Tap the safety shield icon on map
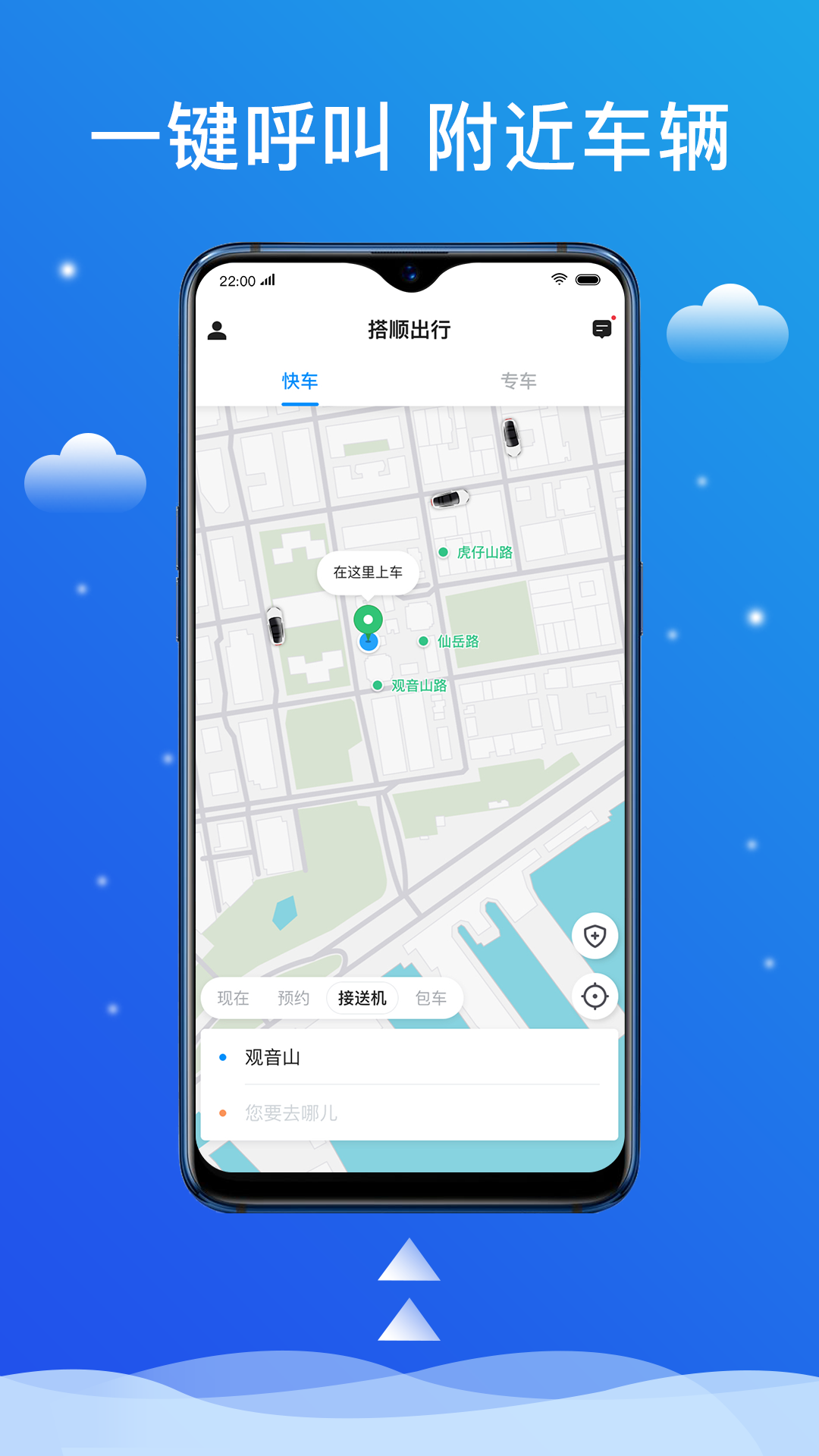This screenshot has height=1456, width=819. pos(596,934)
